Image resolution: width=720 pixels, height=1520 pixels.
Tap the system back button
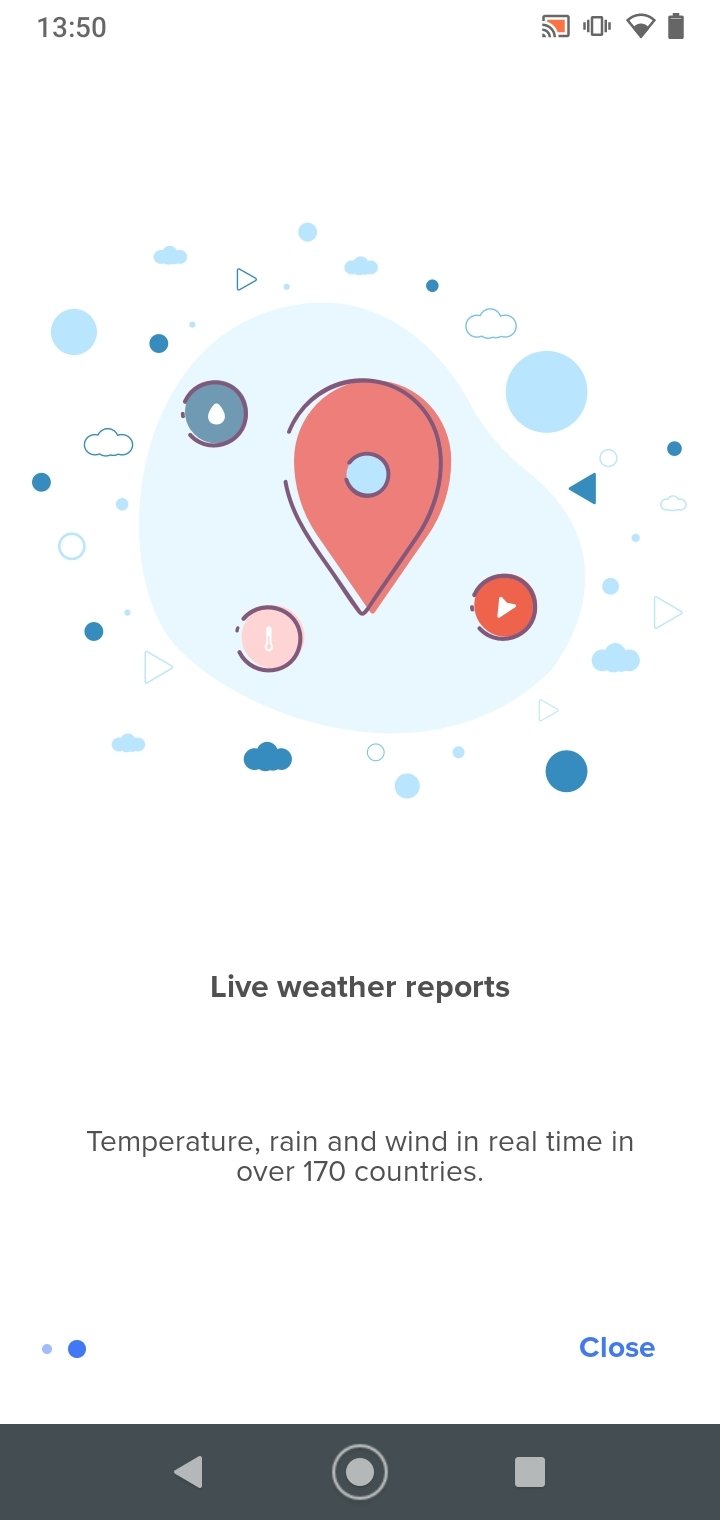pyautogui.click(x=188, y=1471)
